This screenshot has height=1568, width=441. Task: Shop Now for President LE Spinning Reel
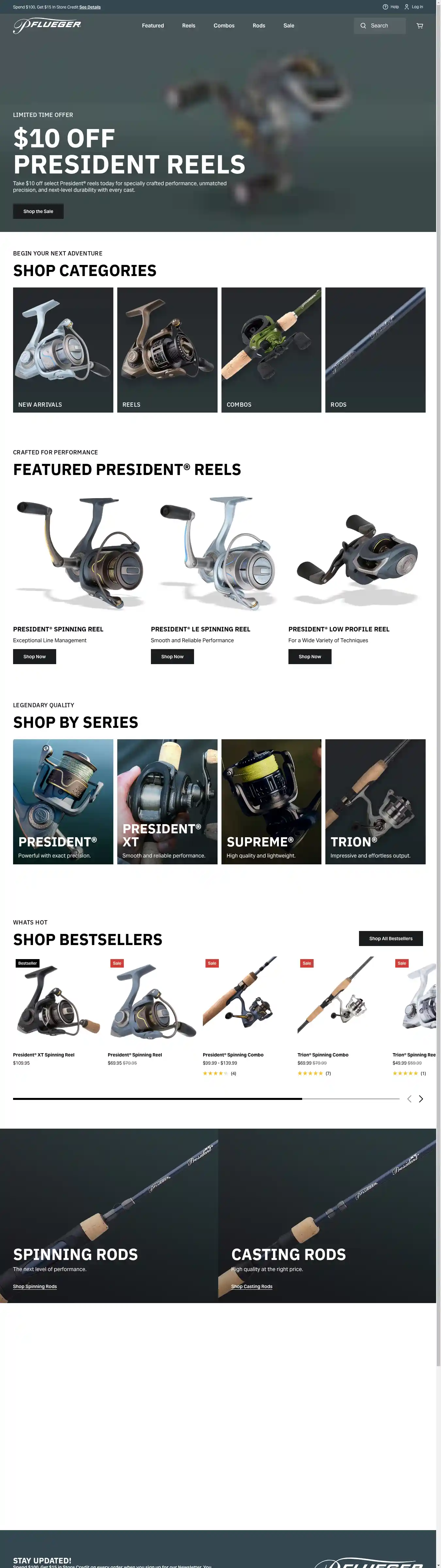tap(172, 656)
